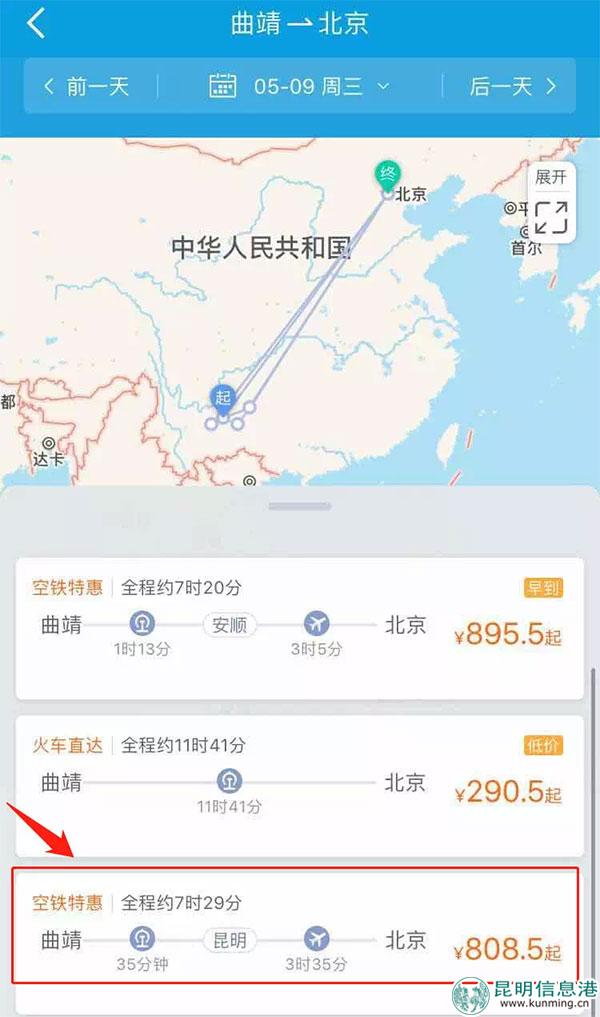
Task: Open the 05-09 周三 date picker
Action: click(299, 86)
